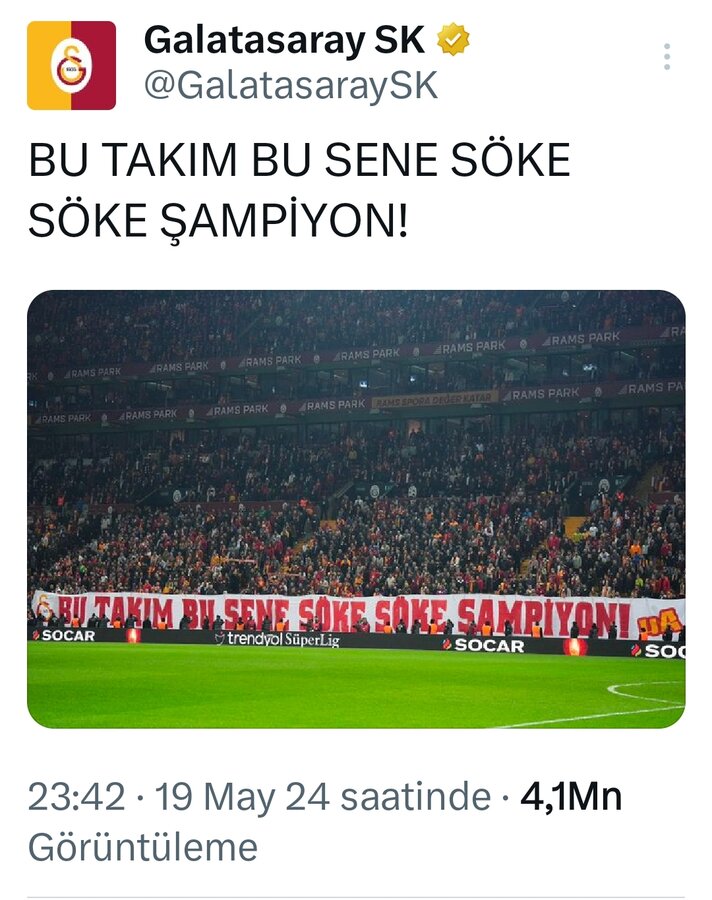The height and width of the screenshot is (900, 712).
Task: Open Galatasaray SK profile picture
Action: [71, 65]
